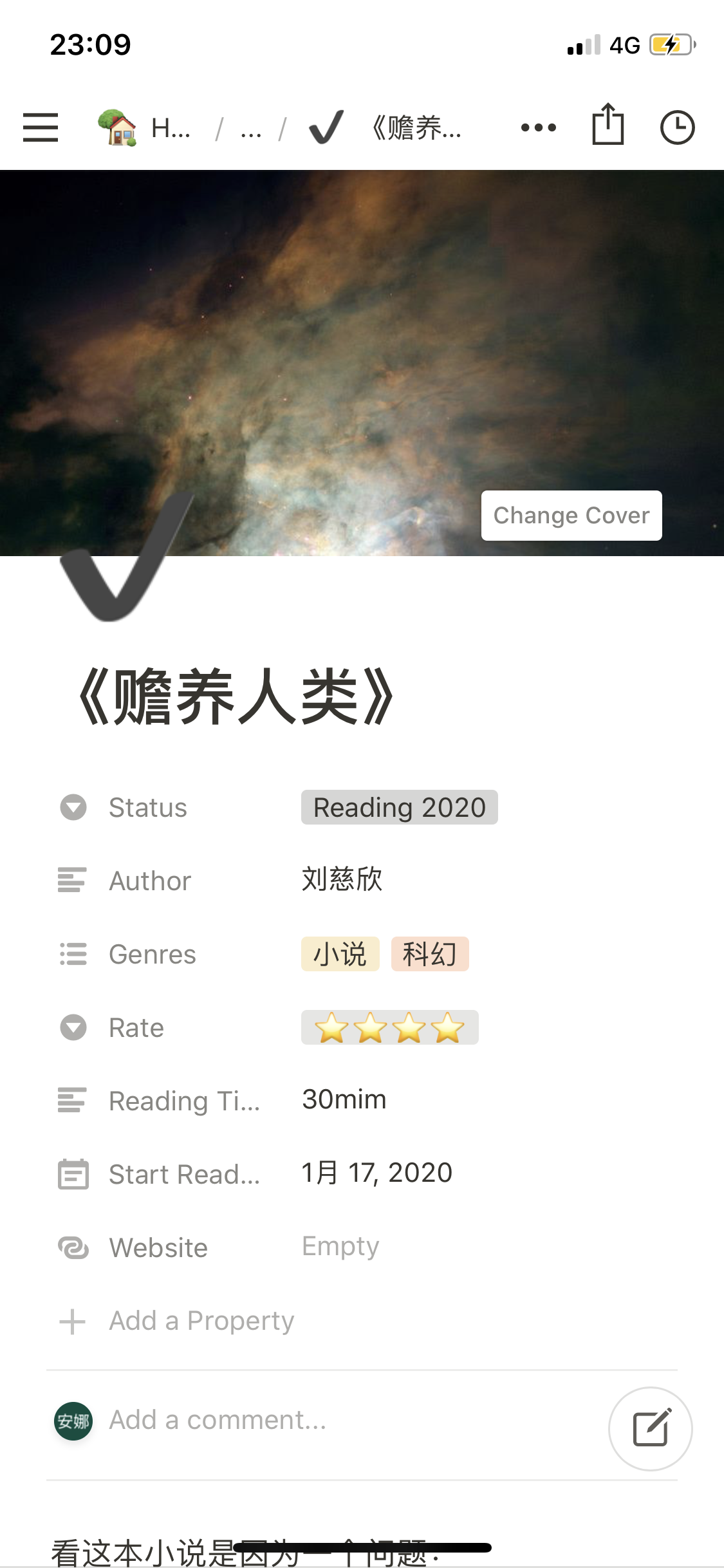The height and width of the screenshot is (1568, 724).
Task: Share this page
Action: pos(608,124)
